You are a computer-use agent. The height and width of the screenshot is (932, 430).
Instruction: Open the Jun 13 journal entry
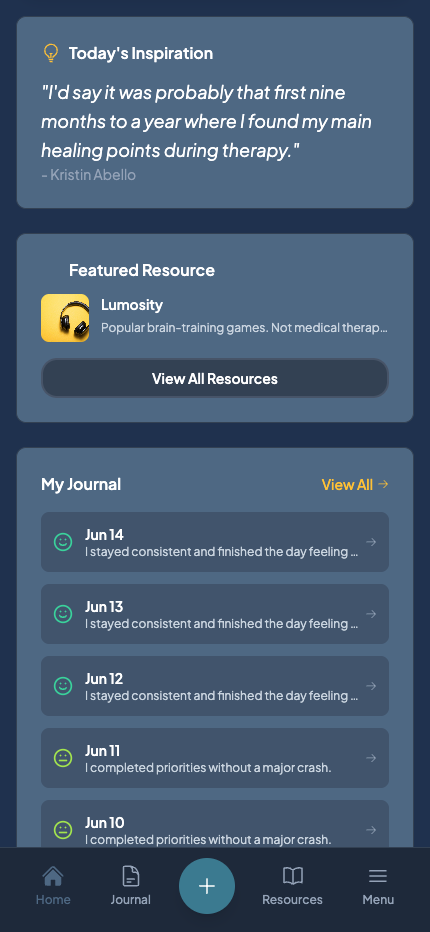pyautogui.click(x=215, y=614)
